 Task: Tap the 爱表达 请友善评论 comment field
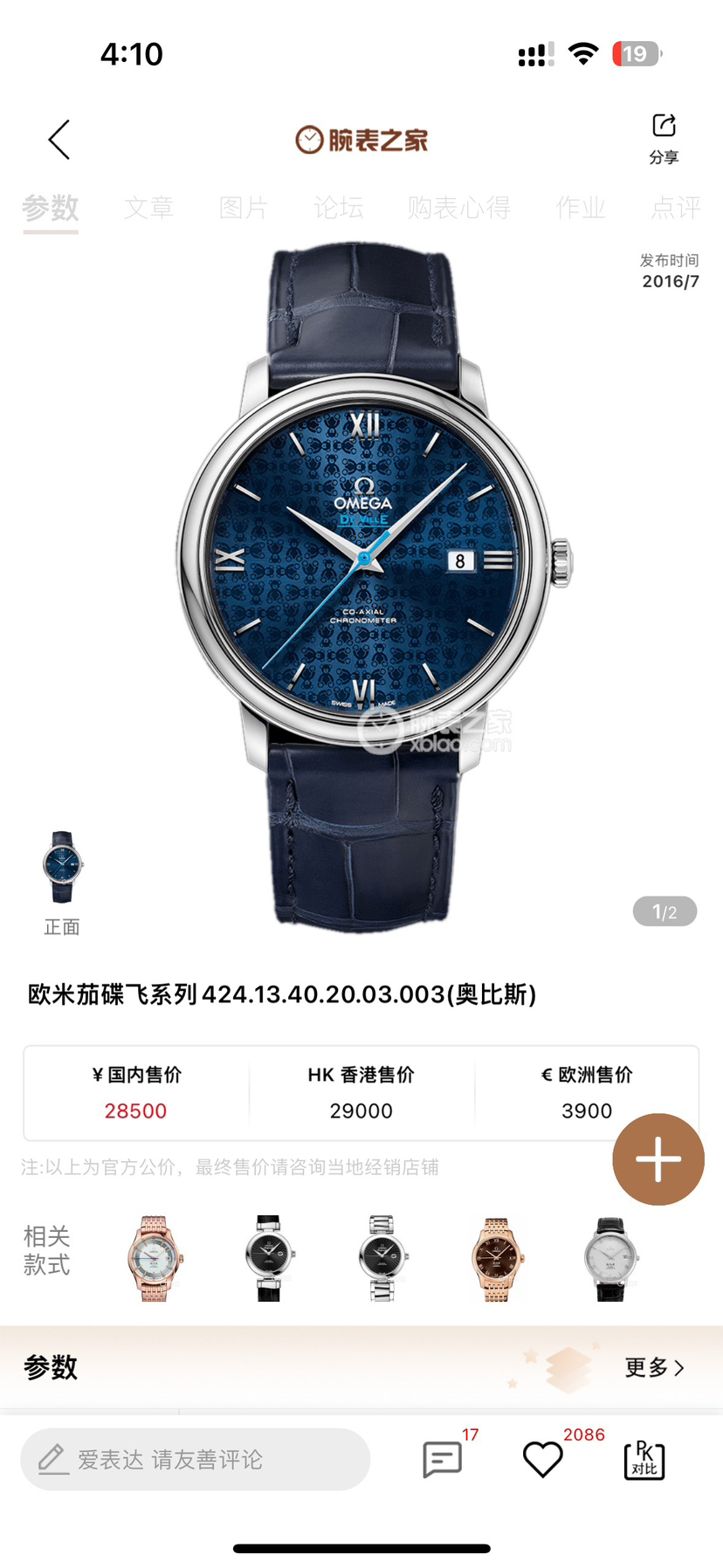(x=196, y=1459)
